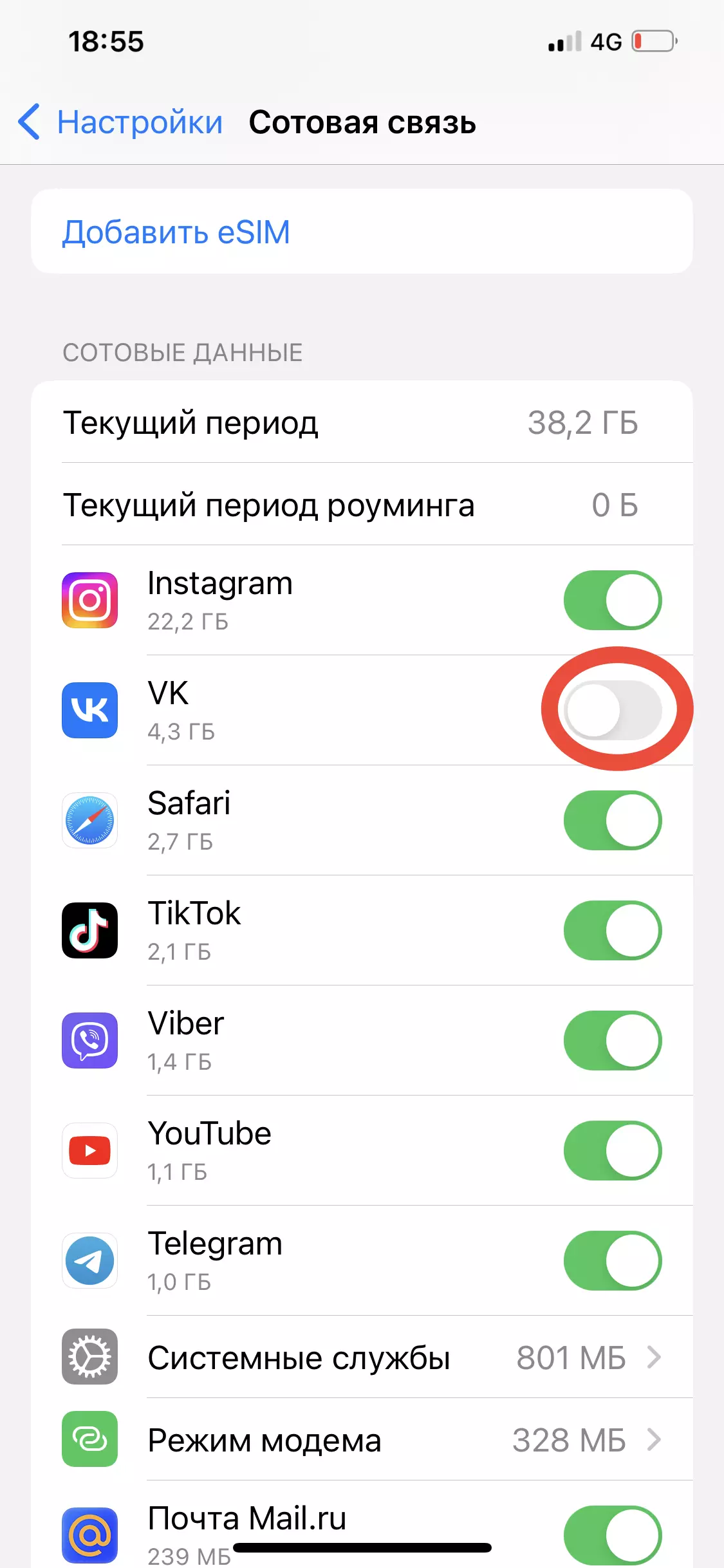Toggle TikTok cellular data off
Screen dimensions: 724x1568
pos(612,931)
